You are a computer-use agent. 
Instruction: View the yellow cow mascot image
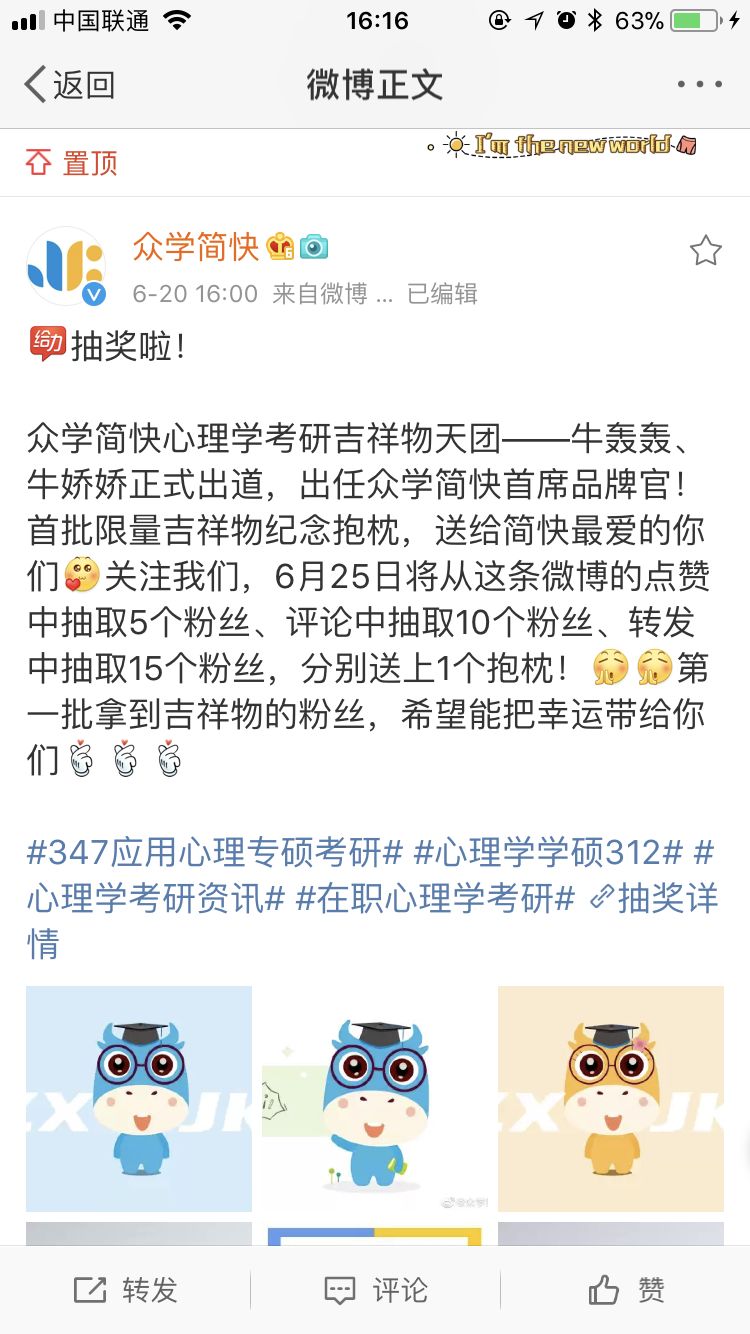[610, 1097]
